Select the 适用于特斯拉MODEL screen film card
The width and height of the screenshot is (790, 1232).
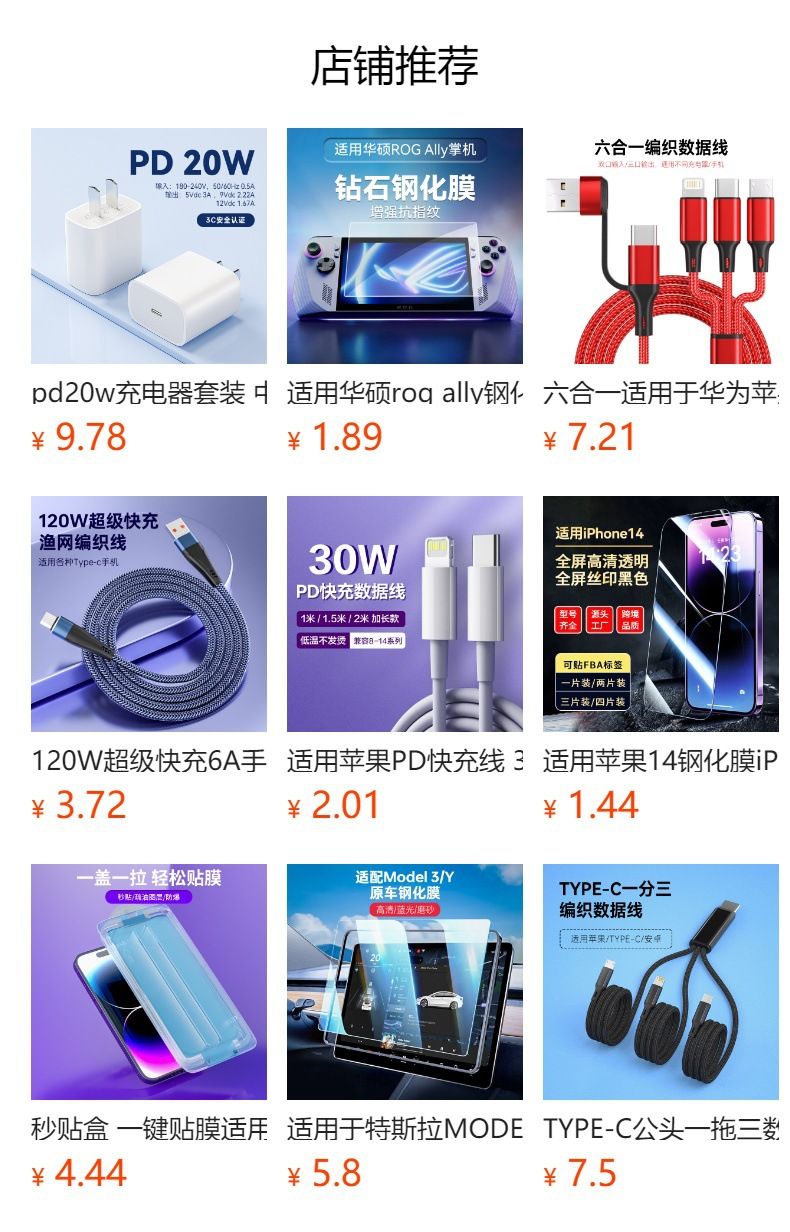coord(405,982)
